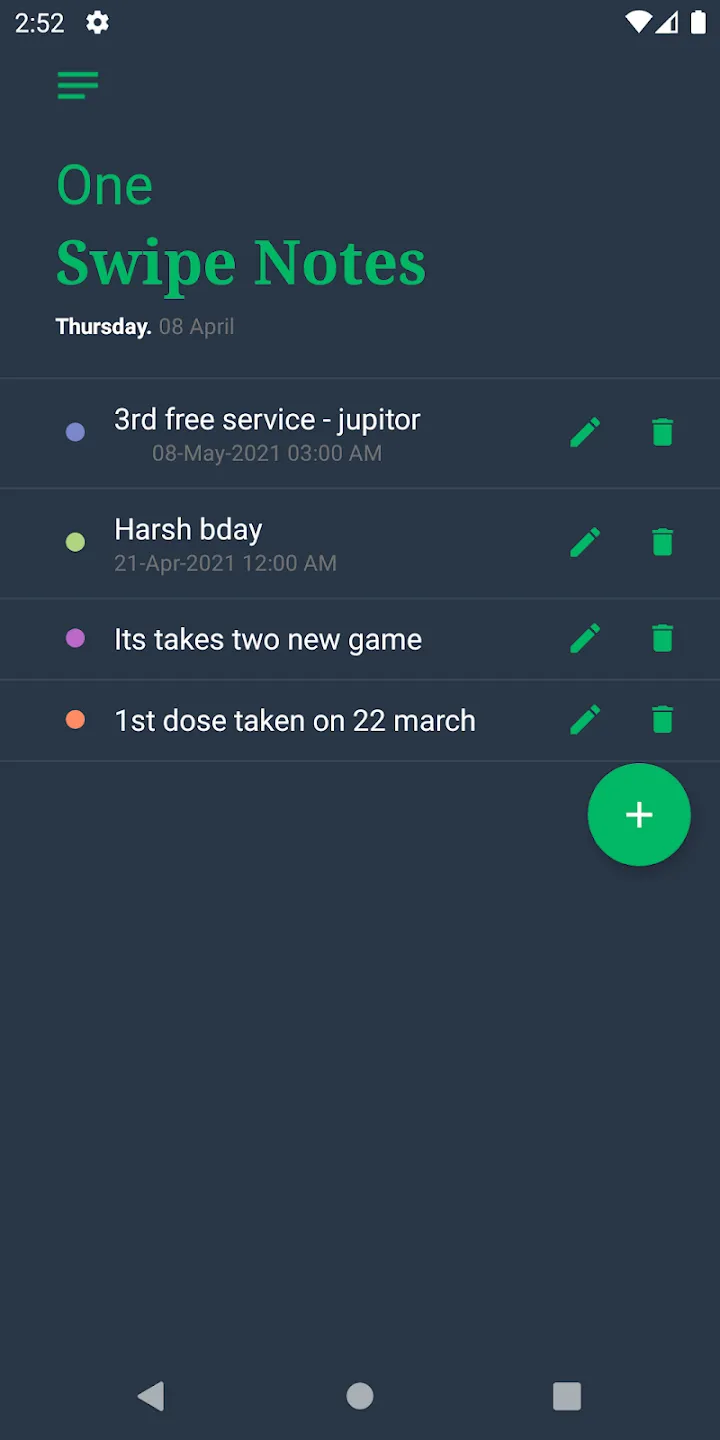
Task: Delete the 1st dose taken on 22 march note
Action: coord(662,719)
